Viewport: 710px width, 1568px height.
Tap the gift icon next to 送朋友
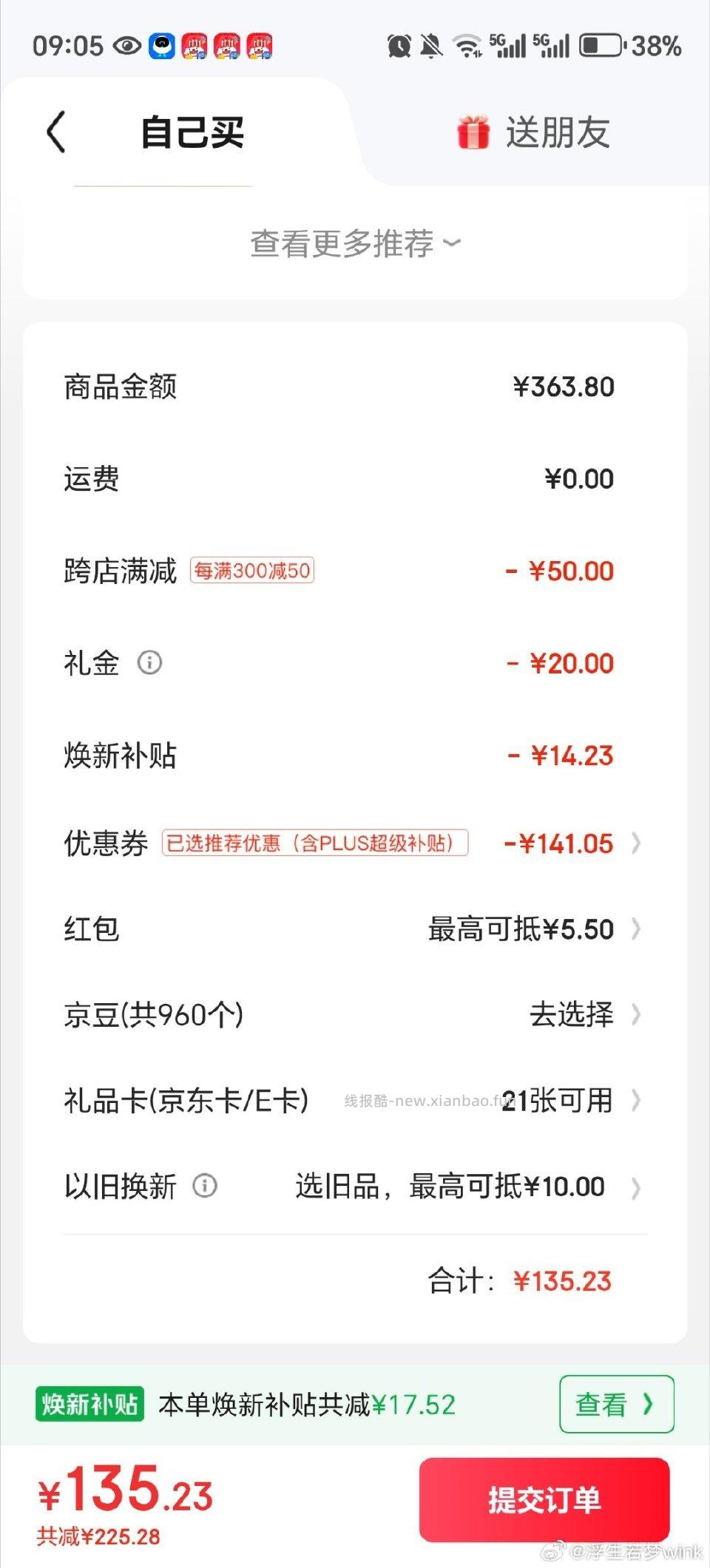coord(473,131)
